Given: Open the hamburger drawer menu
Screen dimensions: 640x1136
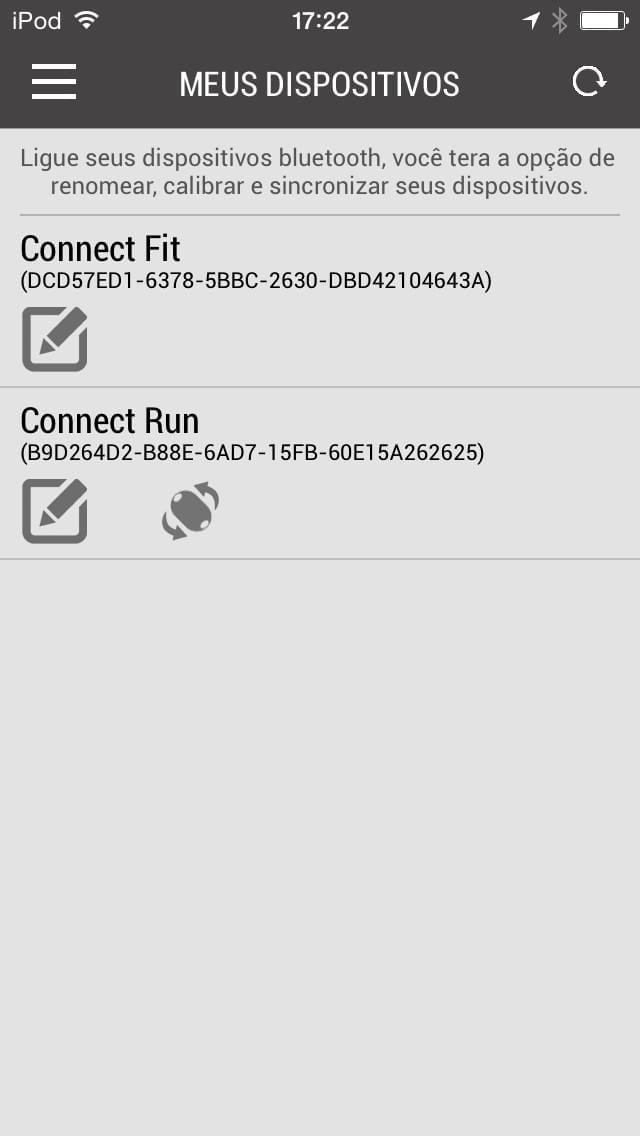Looking at the screenshot, I should pos(54,82).
